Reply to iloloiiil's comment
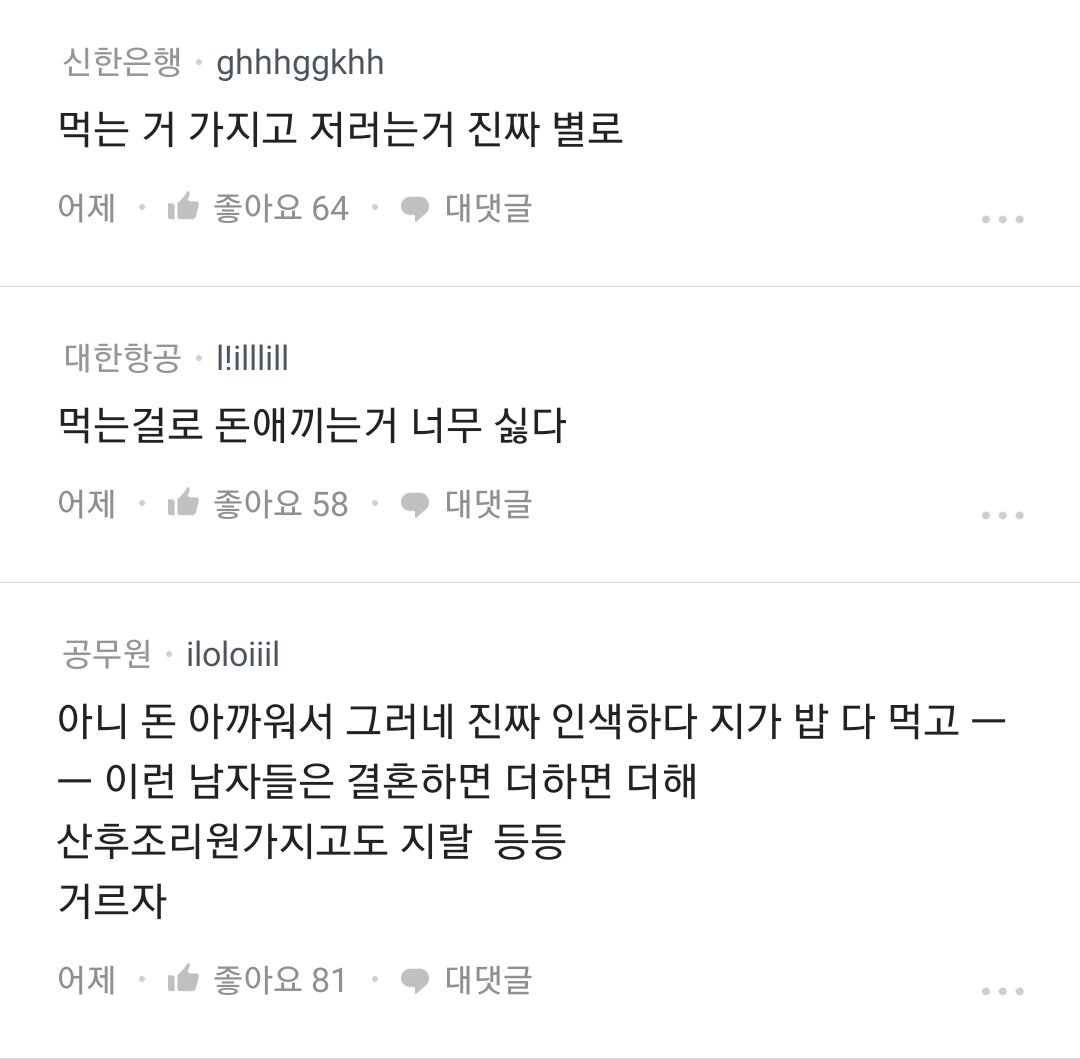The width and height of the screenshot is (1080, 1059). (466, 979)
